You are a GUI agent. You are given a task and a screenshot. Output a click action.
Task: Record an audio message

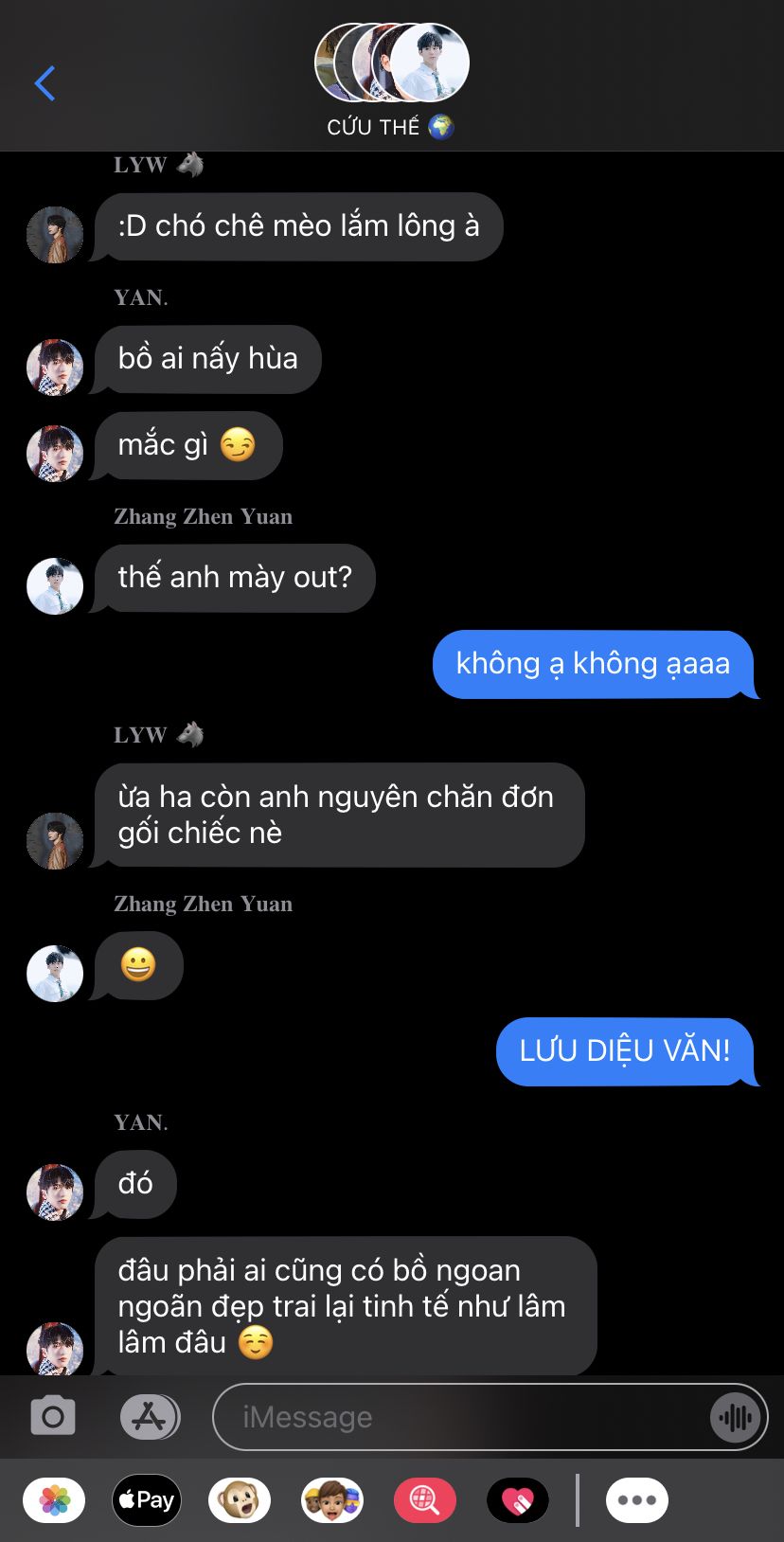(736, 1417)
